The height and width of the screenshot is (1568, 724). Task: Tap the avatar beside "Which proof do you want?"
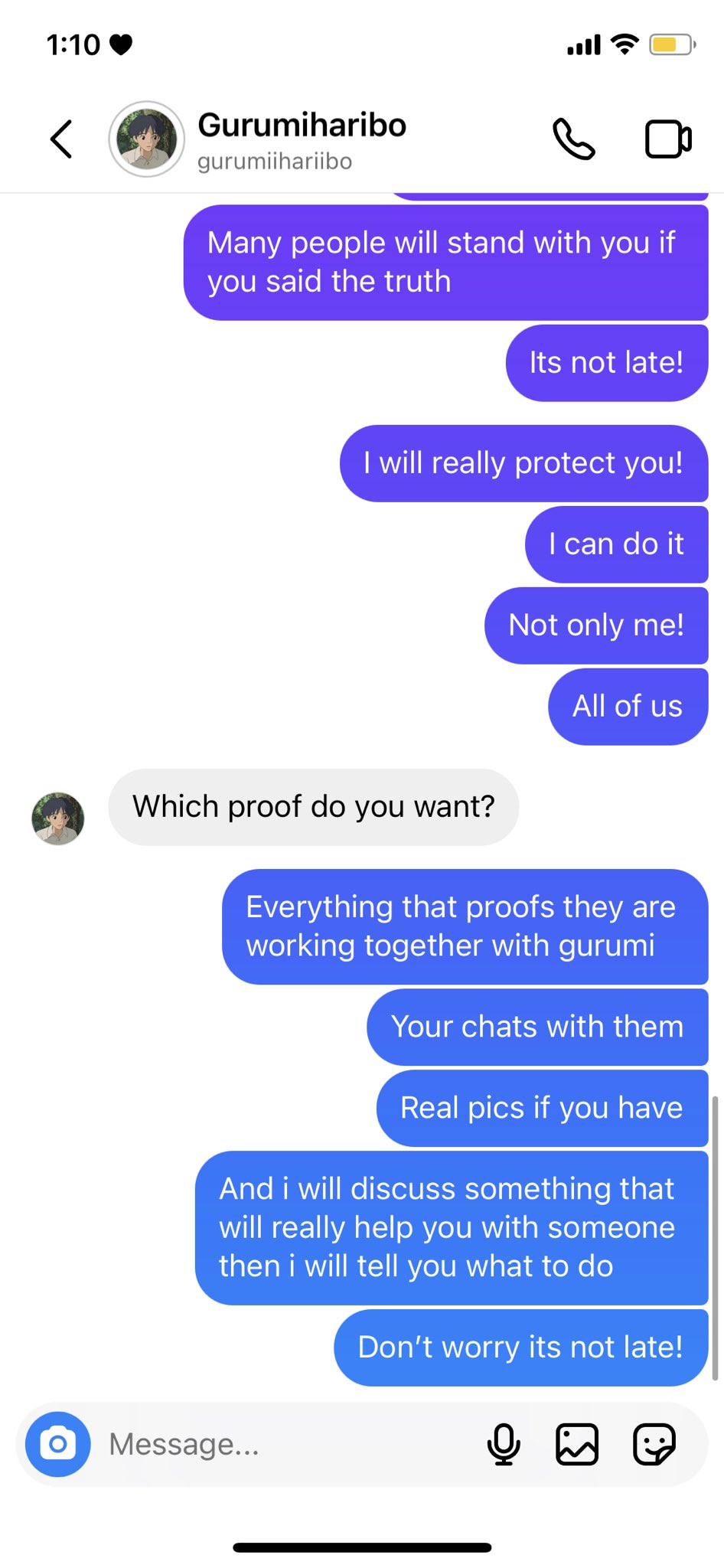(58, 818)
